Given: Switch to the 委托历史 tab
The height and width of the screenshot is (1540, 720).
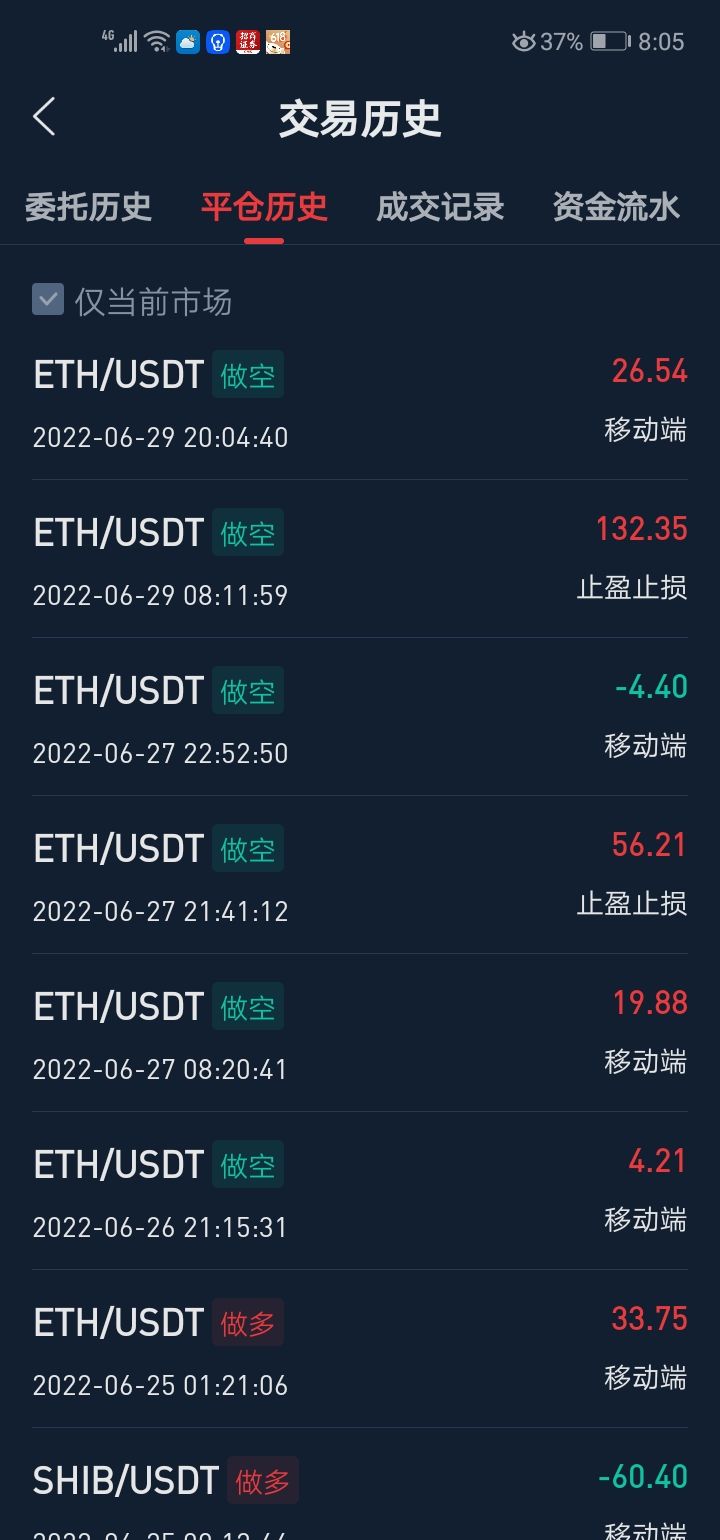Looking at the screenshot, I should pyautogui.click(x=88, y=207).
